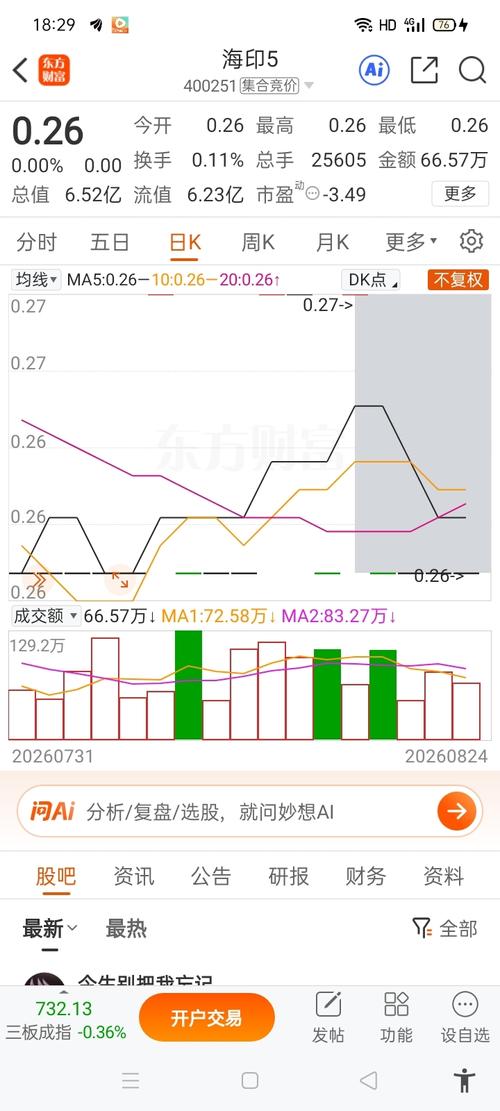Switch to the 财务 tab

click(365, 876)
